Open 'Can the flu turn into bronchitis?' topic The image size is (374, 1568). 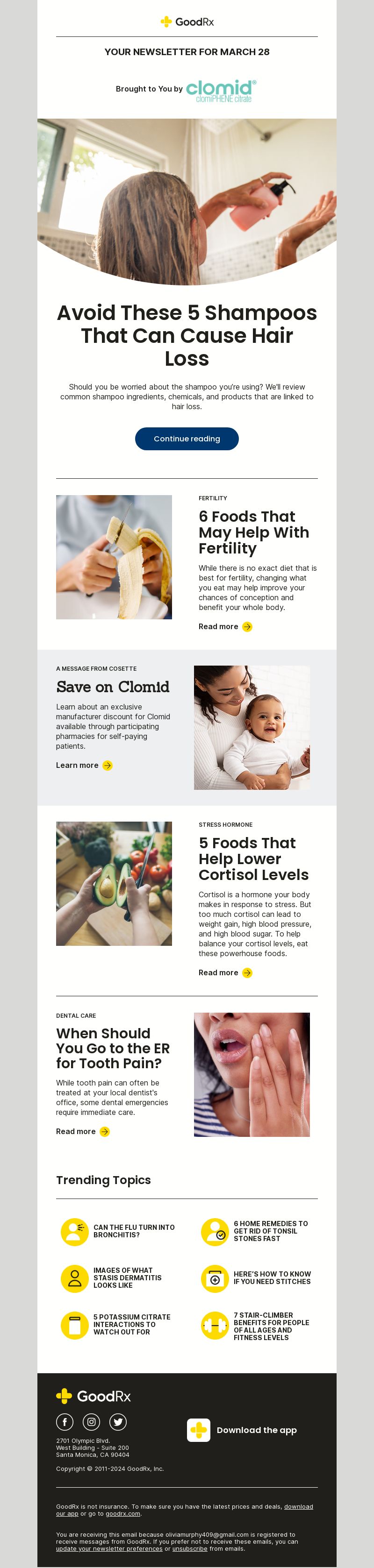point(133,1231)
